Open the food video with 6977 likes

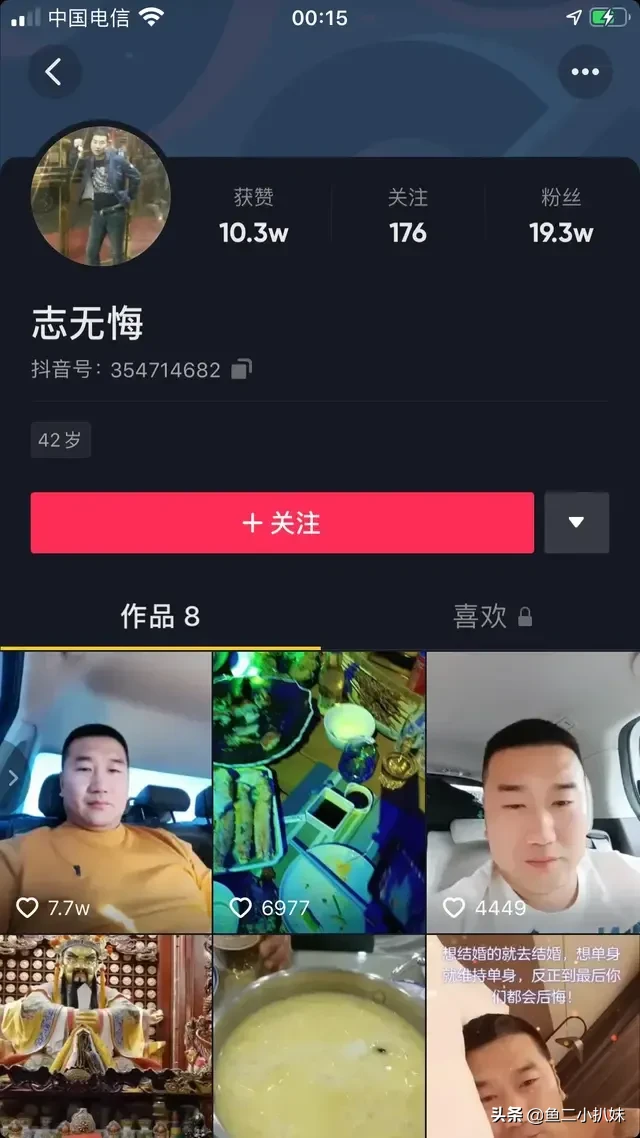[318, 792]
